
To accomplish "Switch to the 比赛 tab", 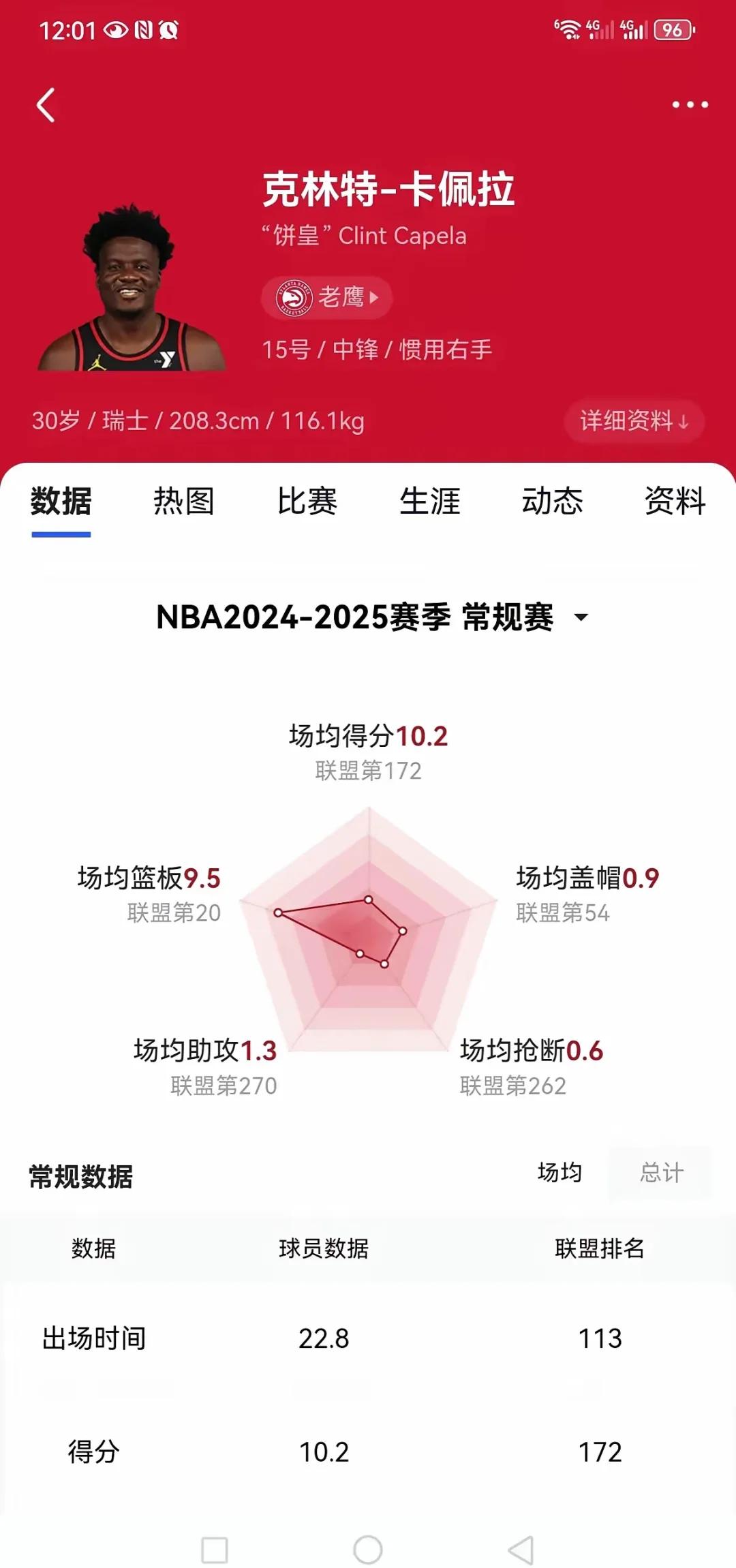I will 307,502.
